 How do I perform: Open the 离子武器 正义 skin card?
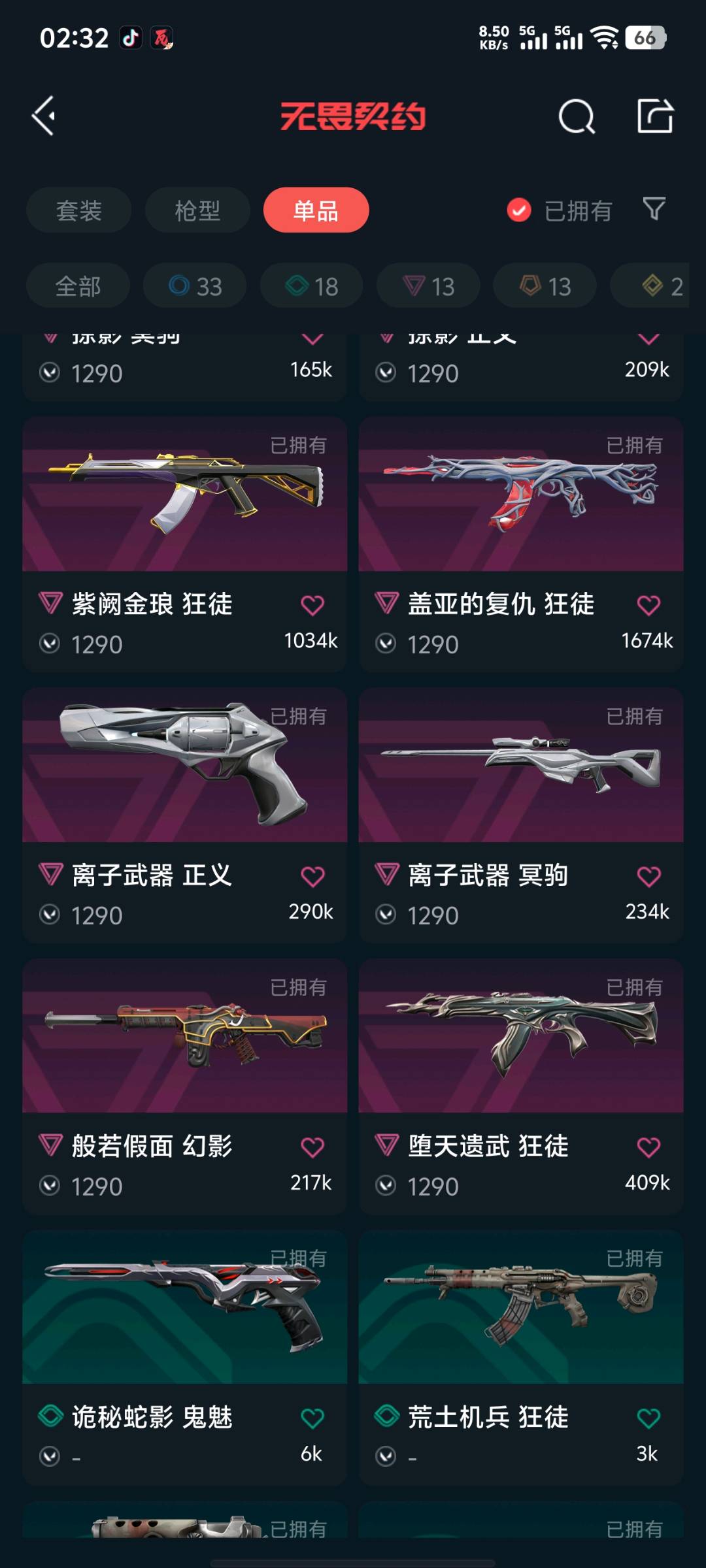pos(184,771)
